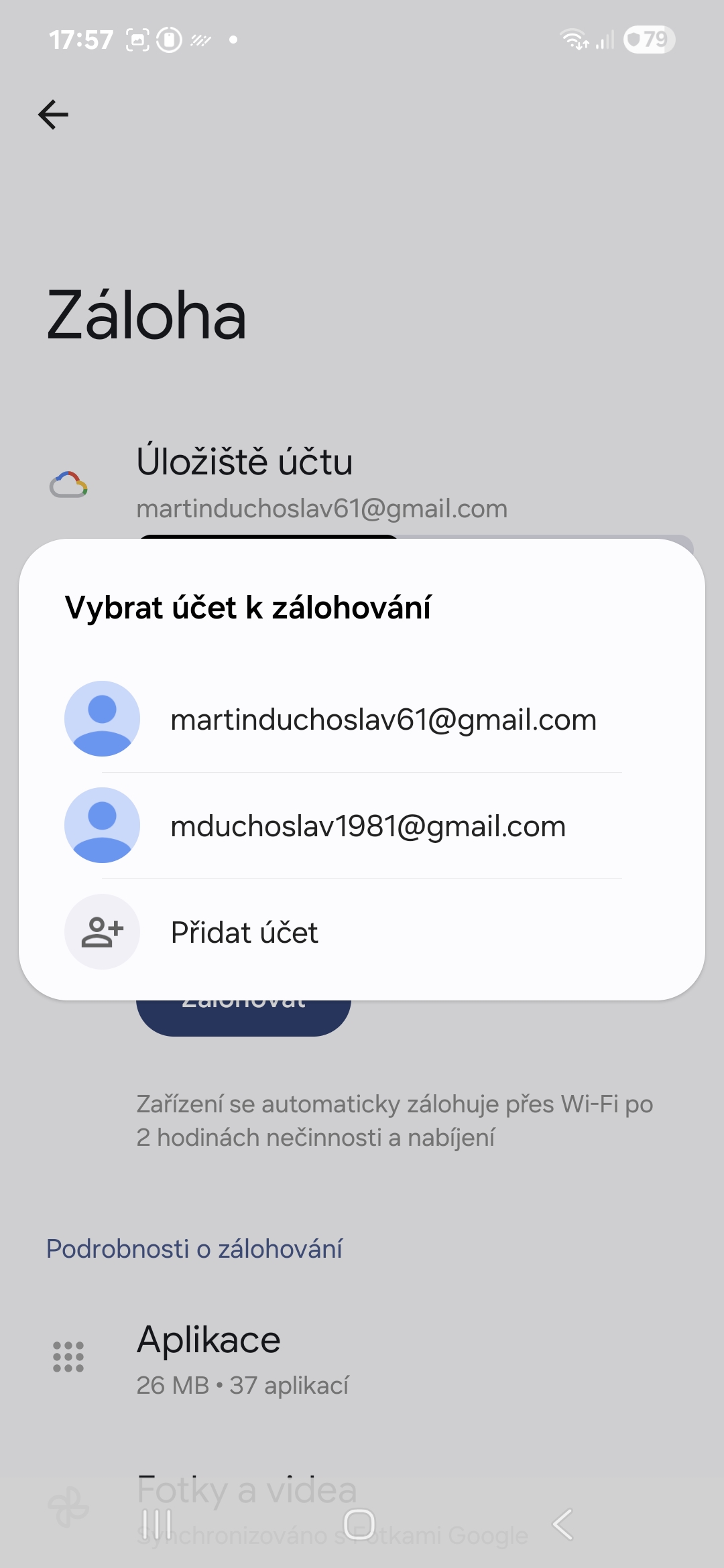The image size is (724, 1568).
Task: Tap Přidat účet to add an account
Action: click(x=362, y=932)
